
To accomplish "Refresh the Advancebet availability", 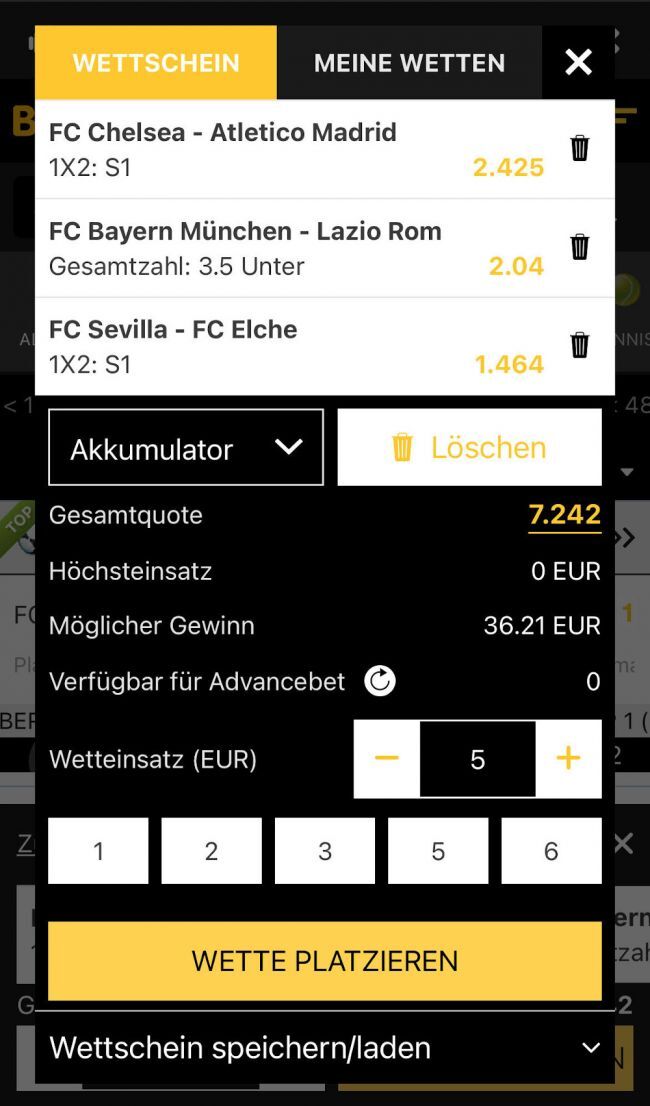I will [379, 682].
